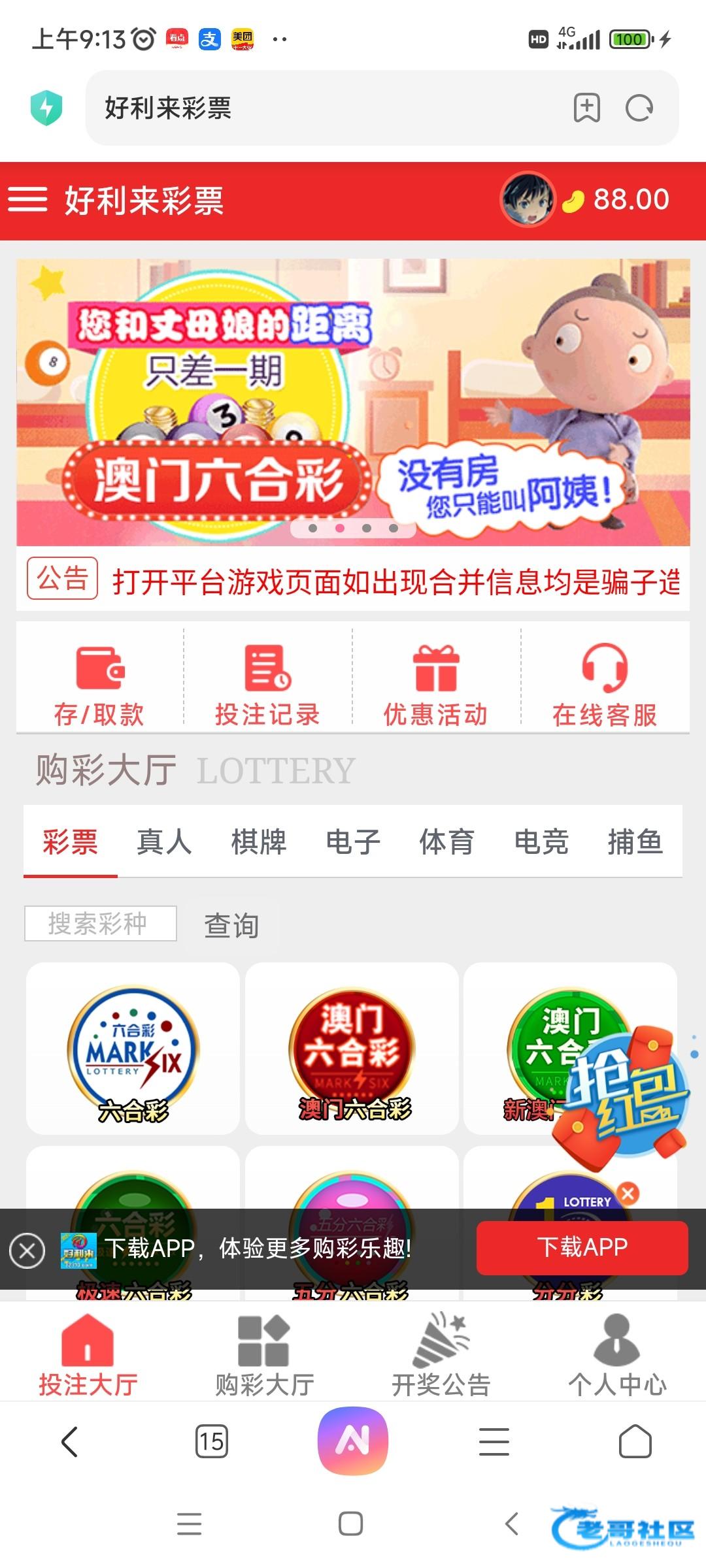The height and width of the screenshot is (1568, 706).
Task: Open 存/取款 deposit and withdrawal
Action: [99, 685]
